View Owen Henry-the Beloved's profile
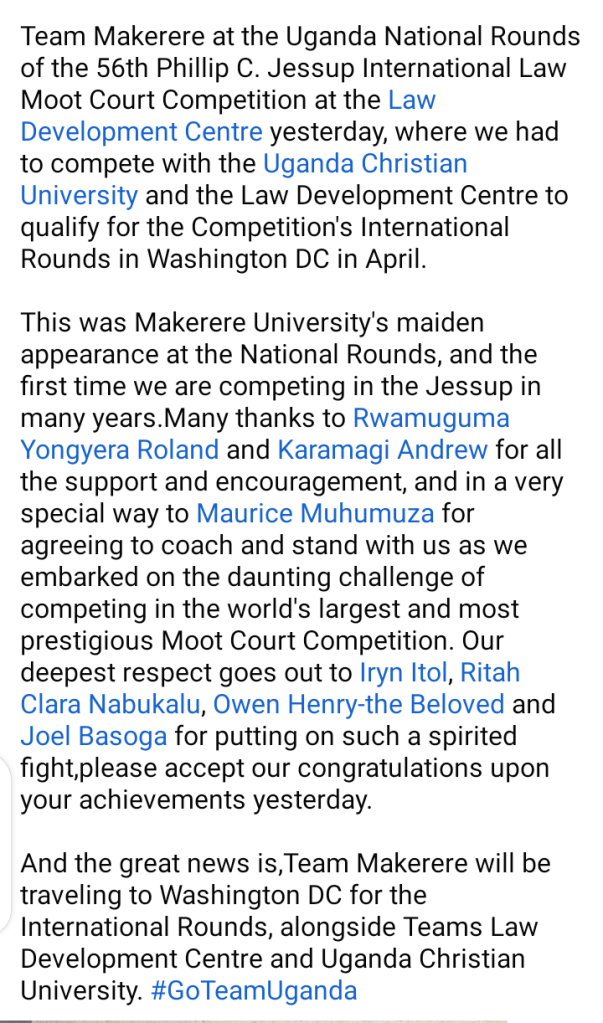 pyautogui.click(x=359, y=705)
